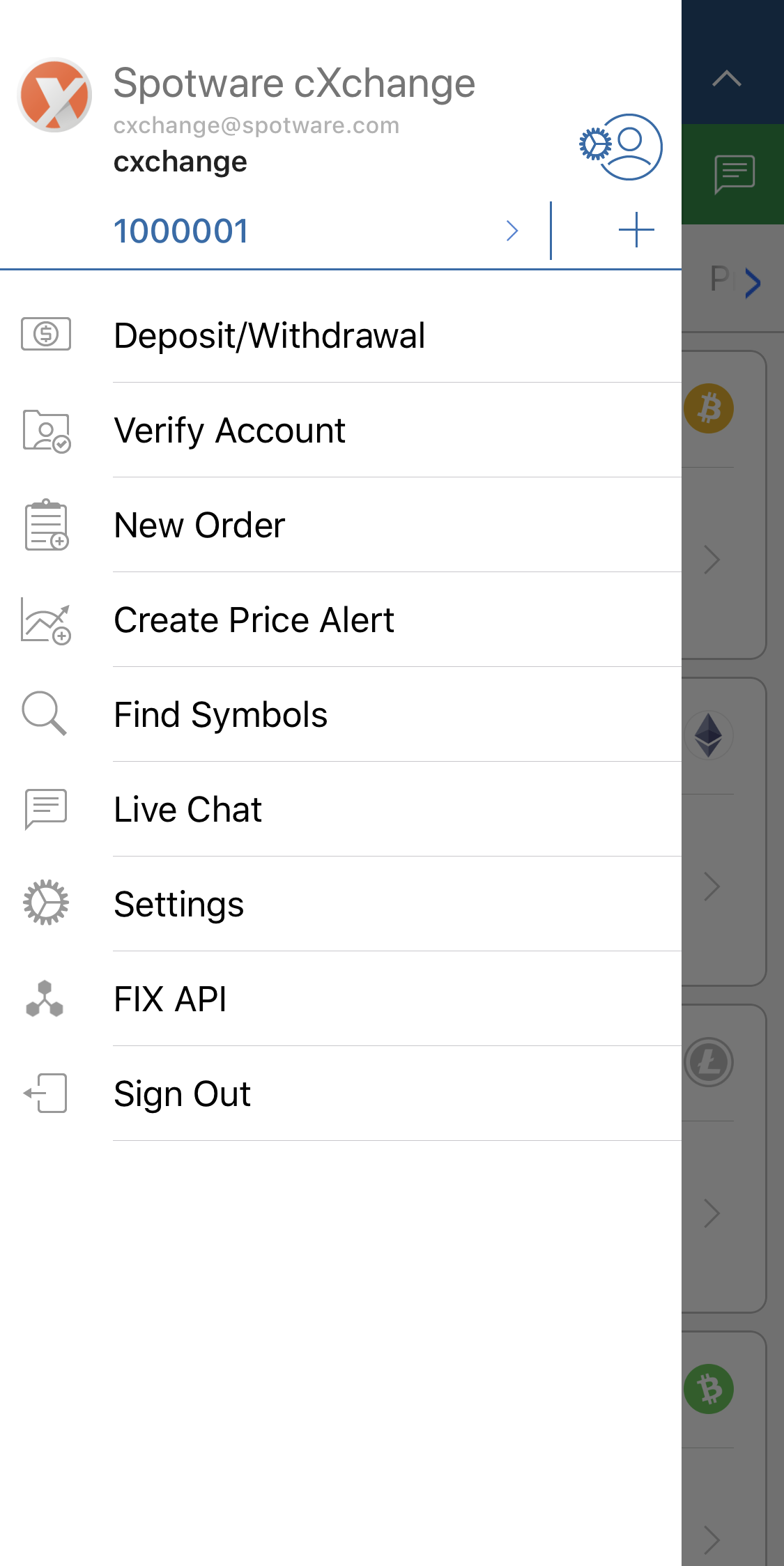Open FIX API
This screenshot has width=784, height=1566.
click(341, 999)
